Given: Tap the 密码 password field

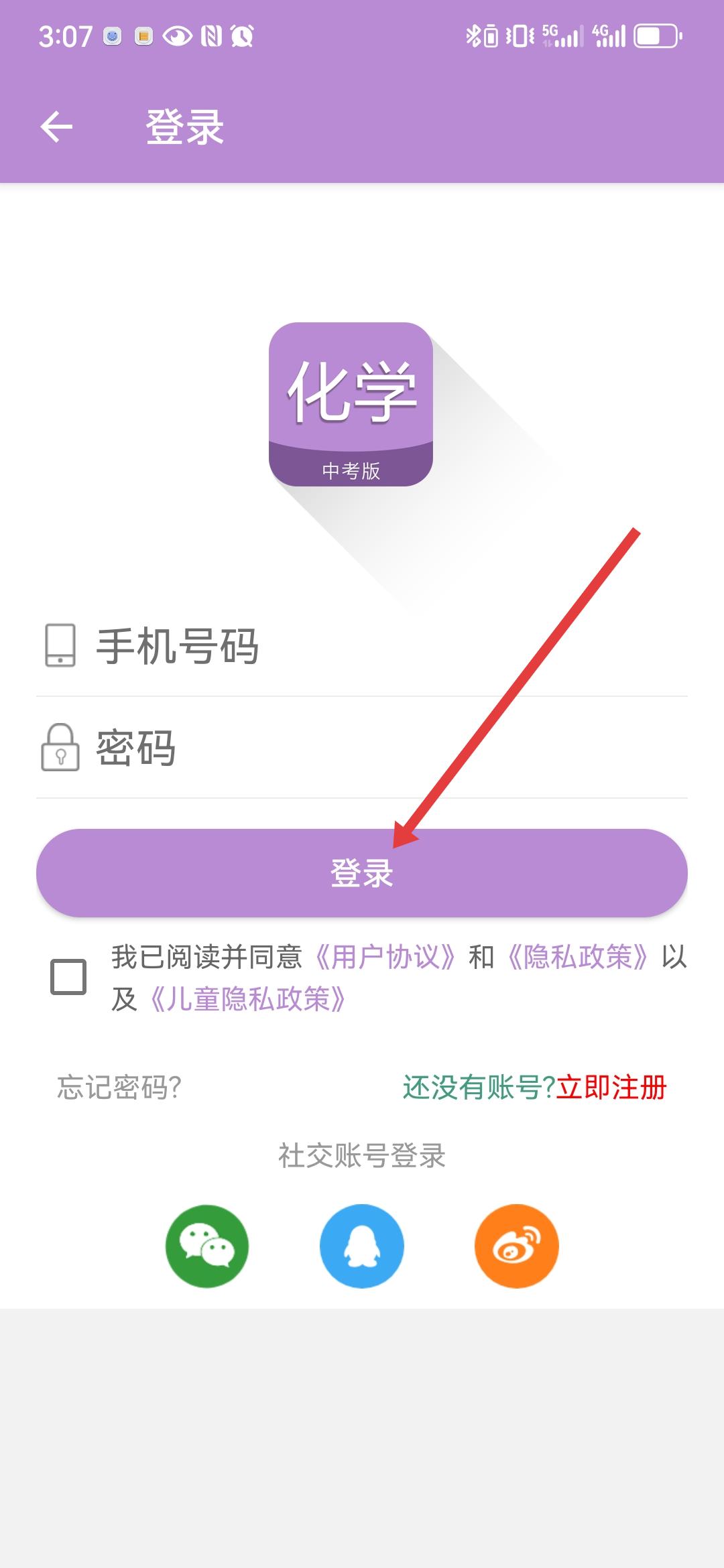Looking at the screenshot, I should 362,748.
